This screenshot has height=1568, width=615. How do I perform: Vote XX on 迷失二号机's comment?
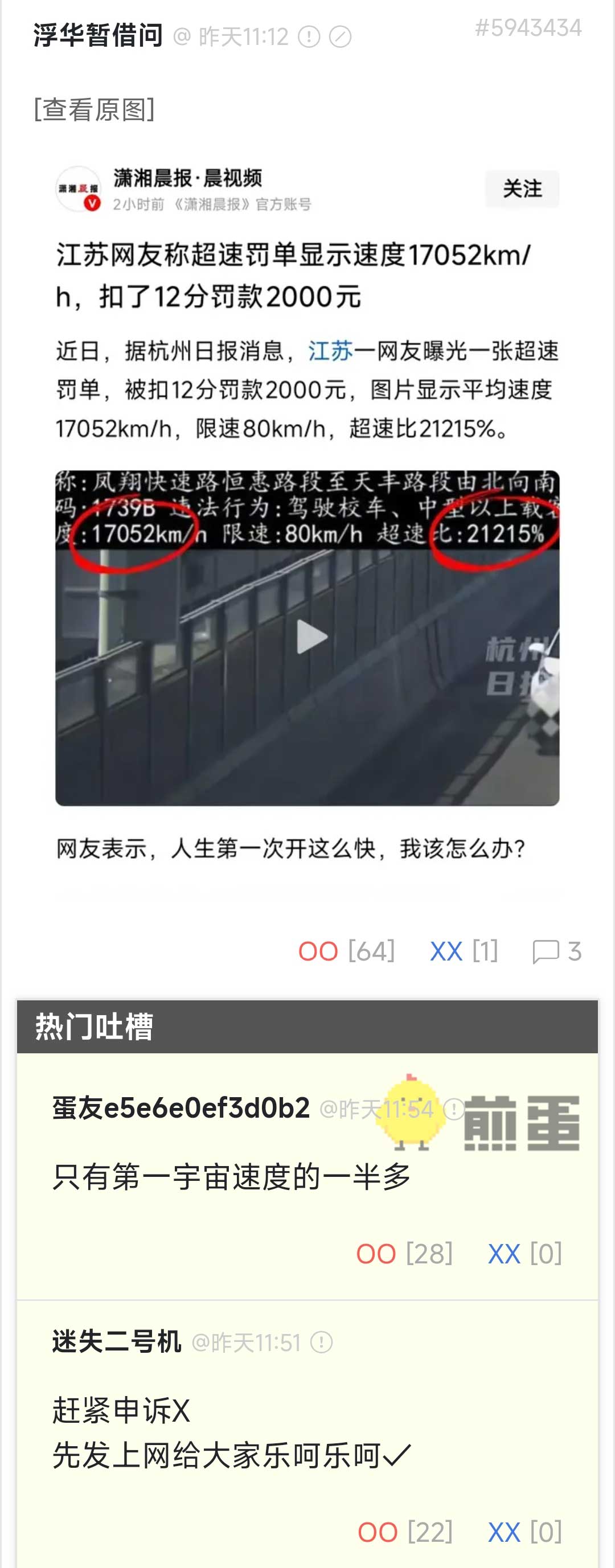pos(504,1532)
